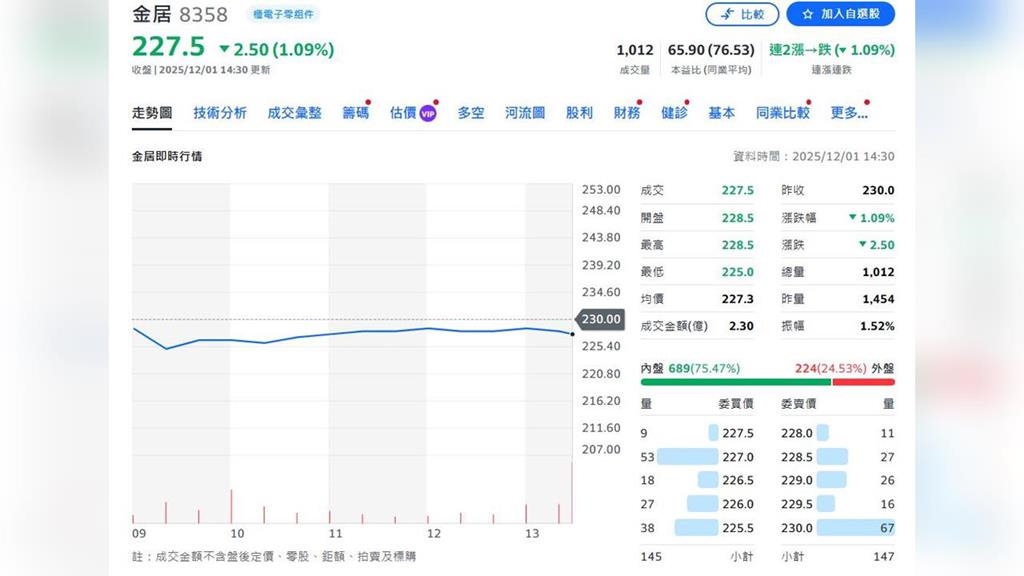Open the 基本 tab
The width and height of the screenshot is (1024, 576).
pos(721,113)
